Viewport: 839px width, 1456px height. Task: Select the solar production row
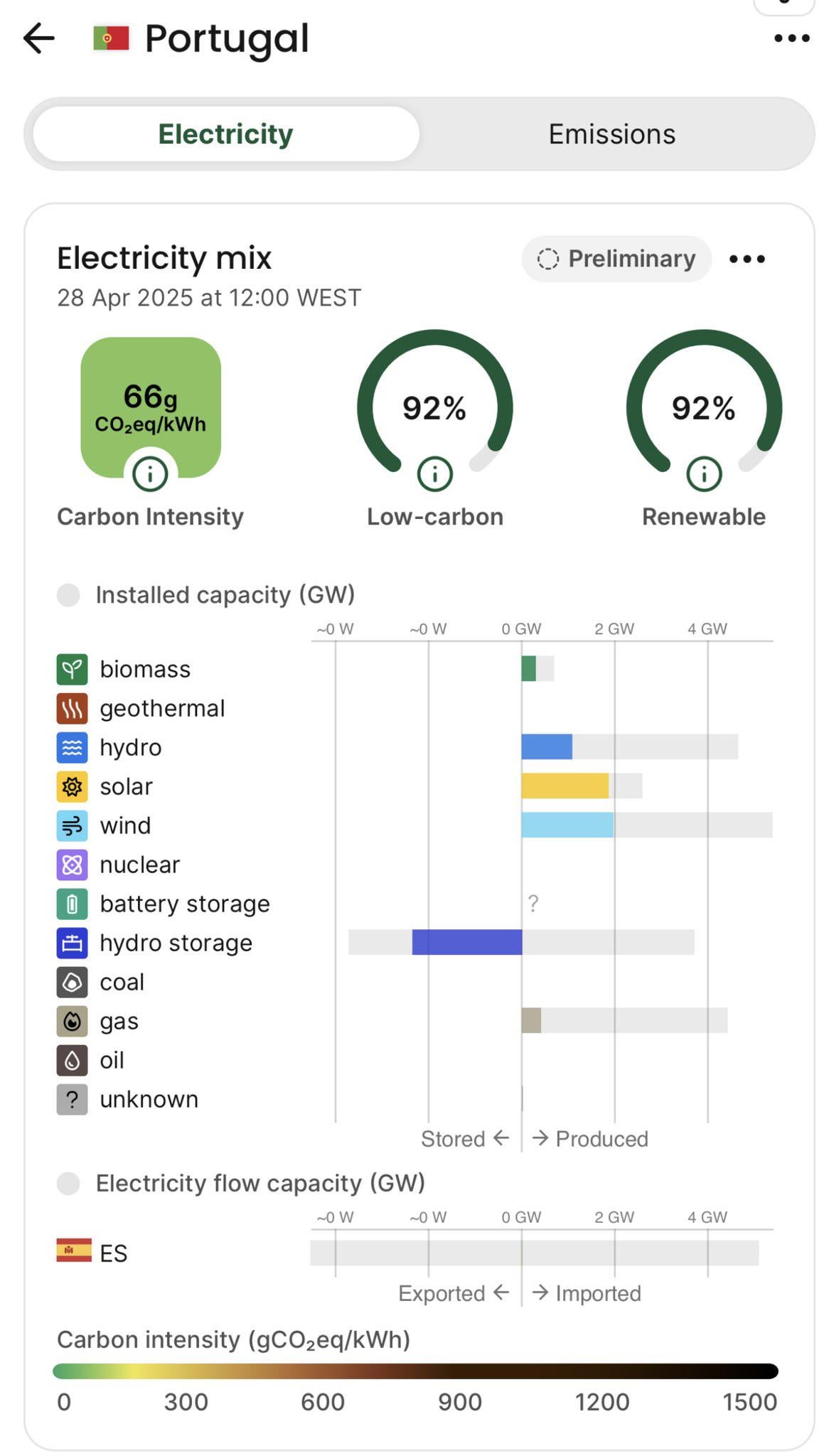coord(415,786)
